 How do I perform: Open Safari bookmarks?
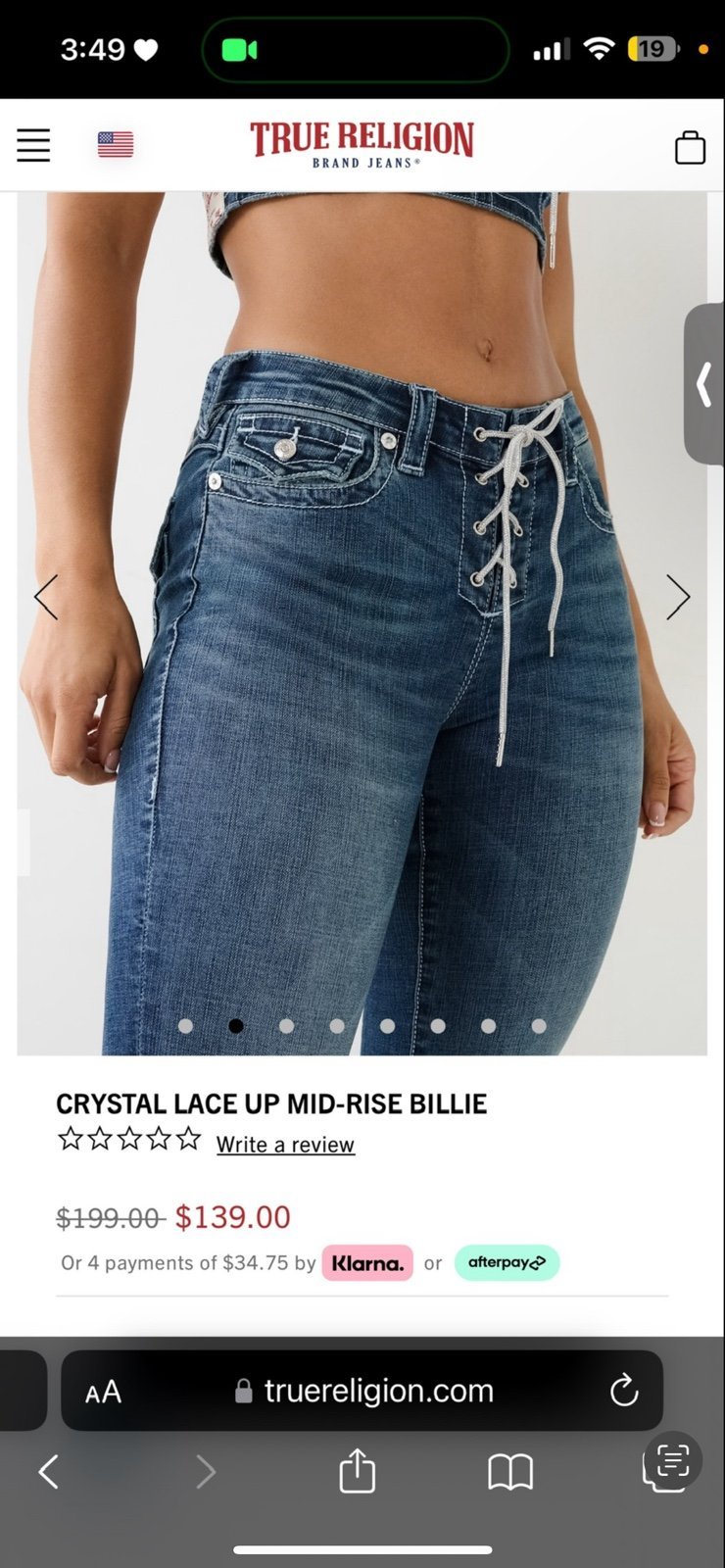point(510,1471)
